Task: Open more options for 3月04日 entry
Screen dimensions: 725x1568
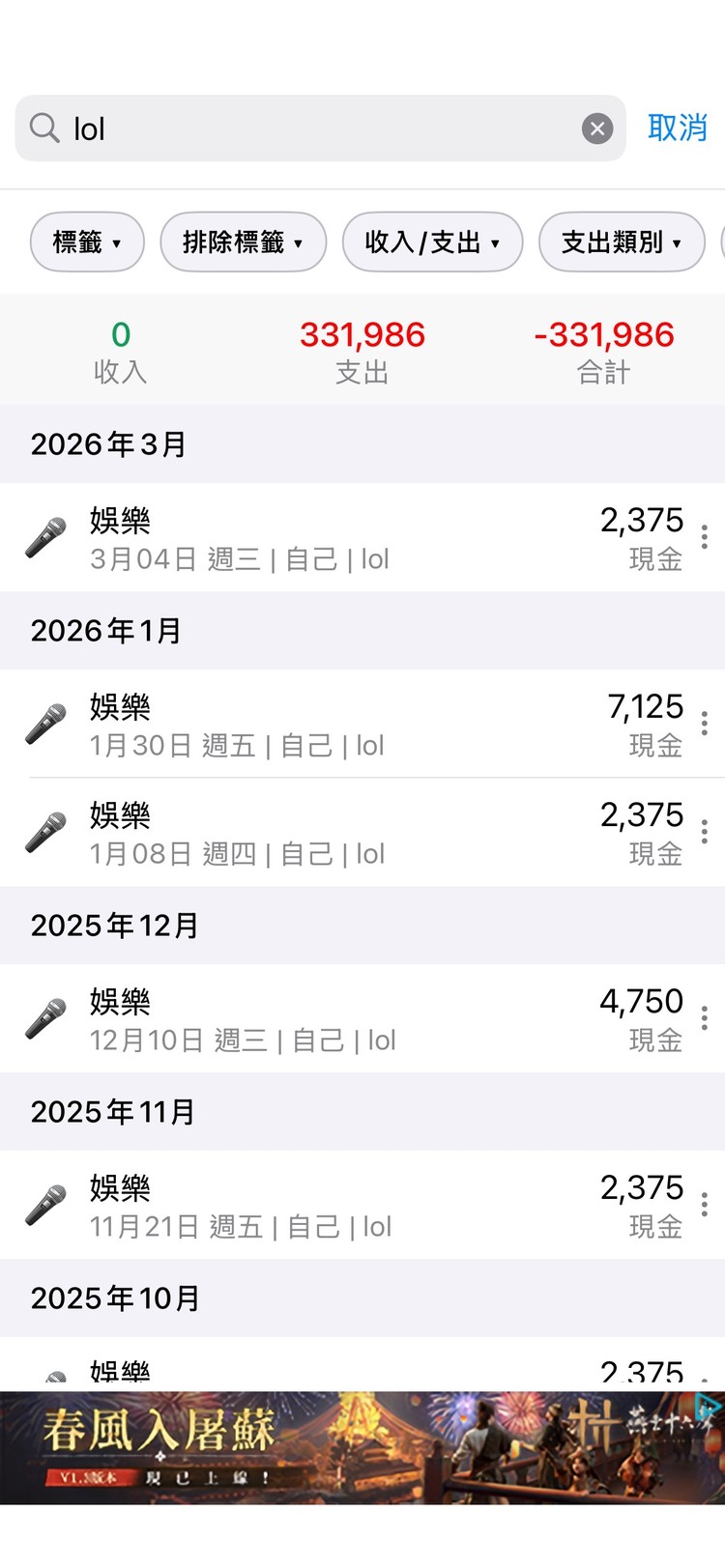Action: tap(705, 537)
